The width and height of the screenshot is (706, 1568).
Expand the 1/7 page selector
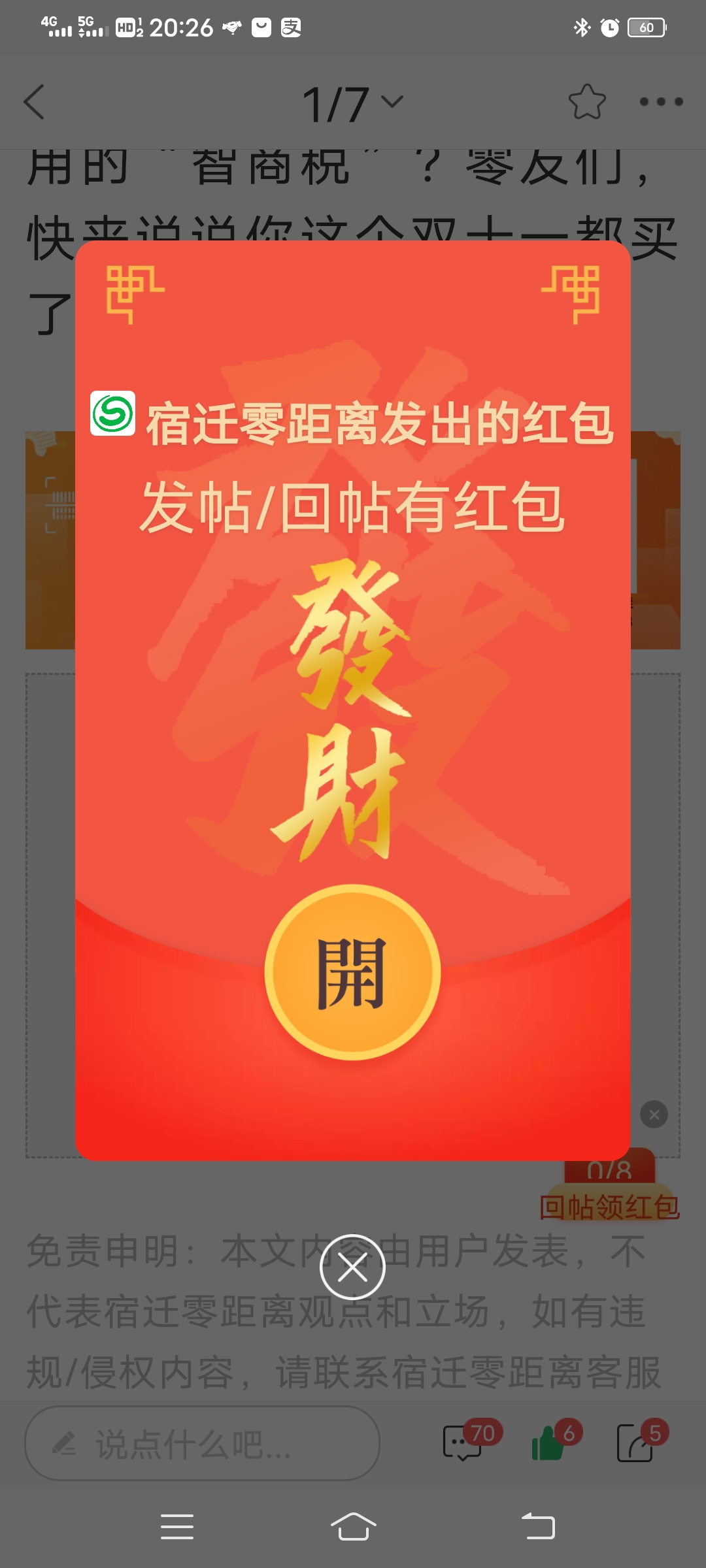click(x=352, y=103)
